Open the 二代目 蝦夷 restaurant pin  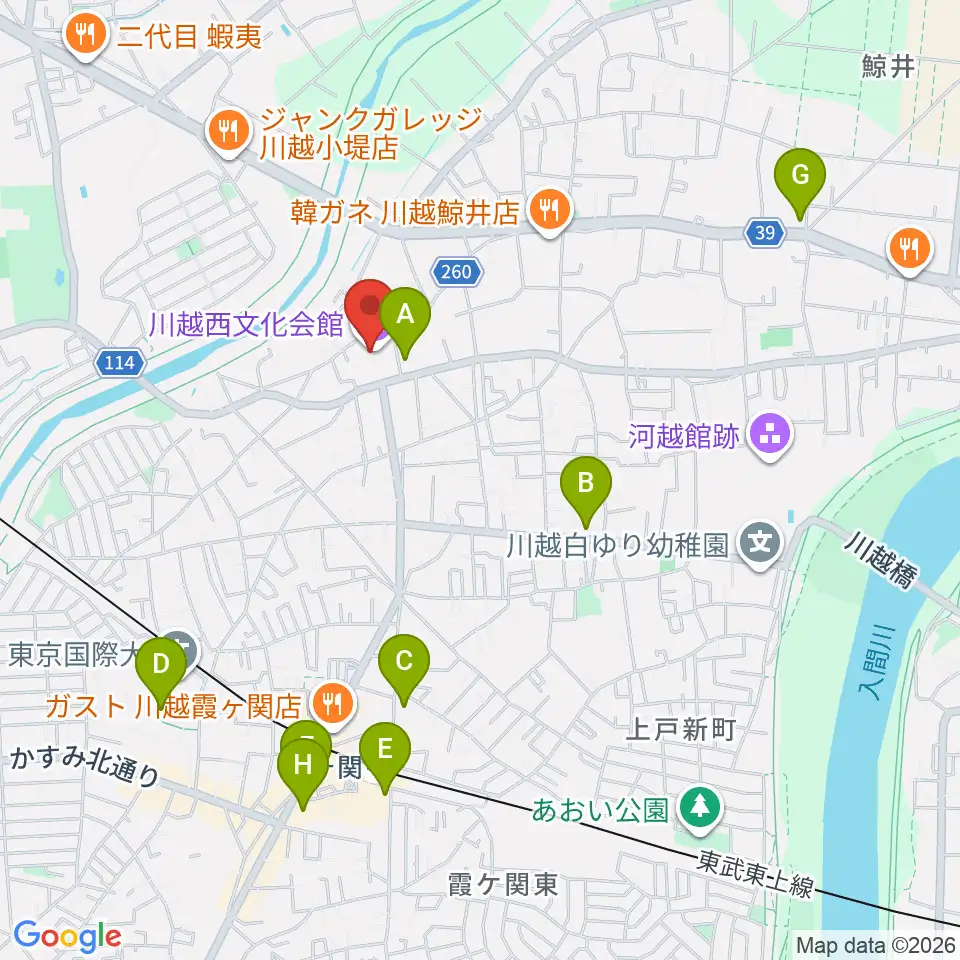click(86, 38)
